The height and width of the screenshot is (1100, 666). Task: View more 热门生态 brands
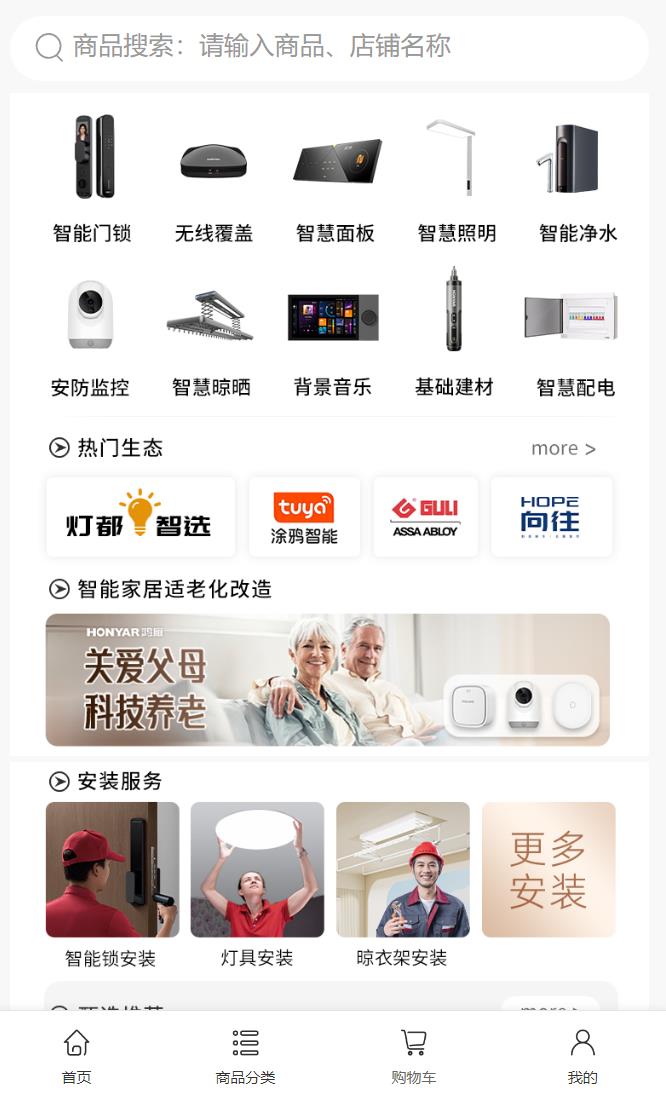(563, 448)
